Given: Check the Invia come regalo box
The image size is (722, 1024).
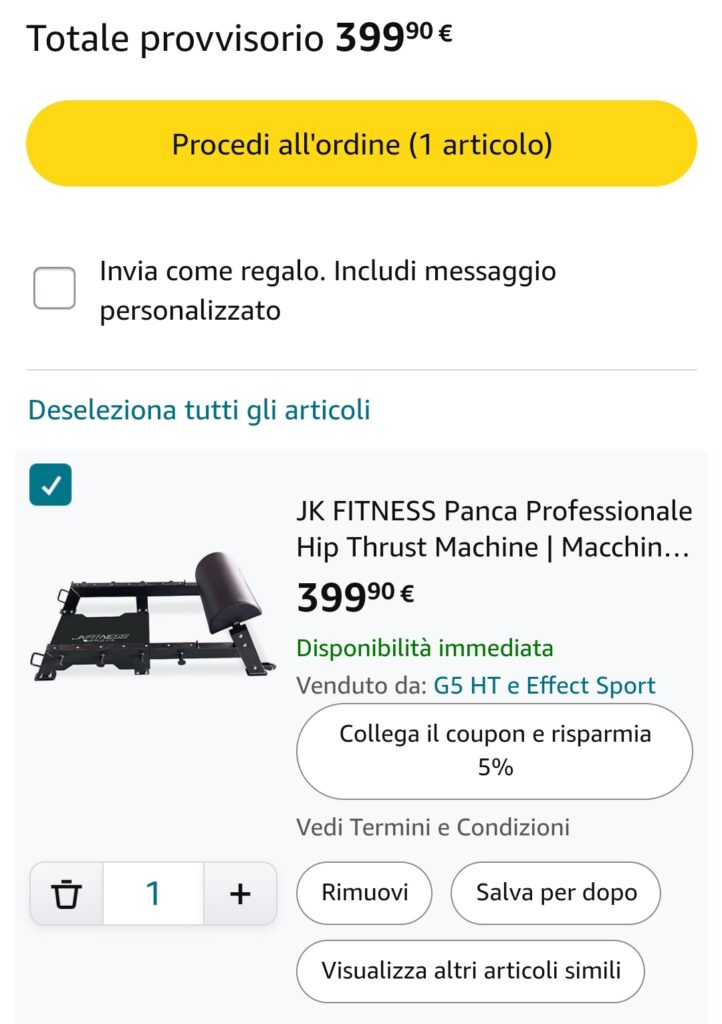Looking at the screenshot, I should coord(54,289).
